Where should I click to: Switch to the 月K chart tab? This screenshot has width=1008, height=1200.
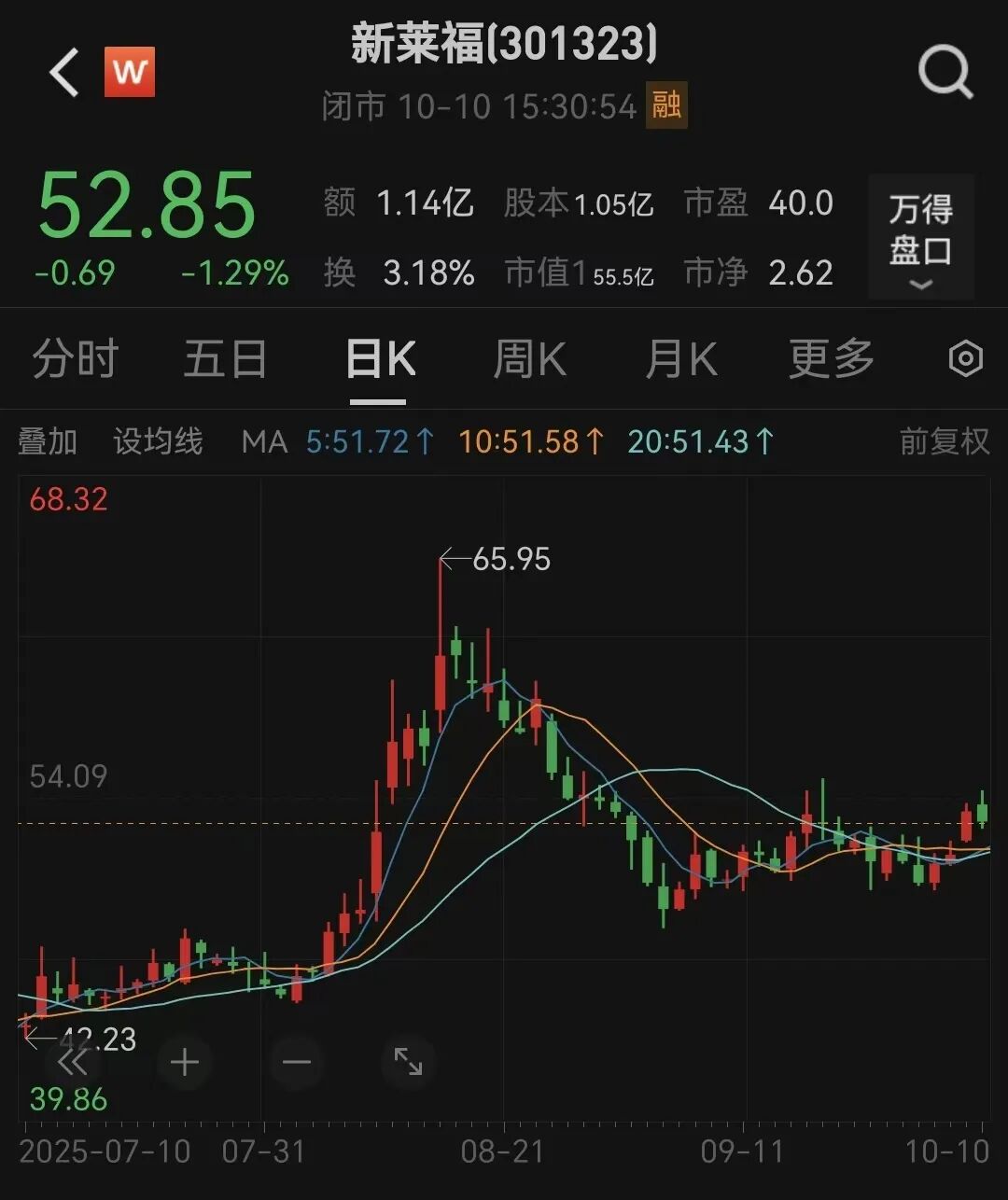click(681, 359)
